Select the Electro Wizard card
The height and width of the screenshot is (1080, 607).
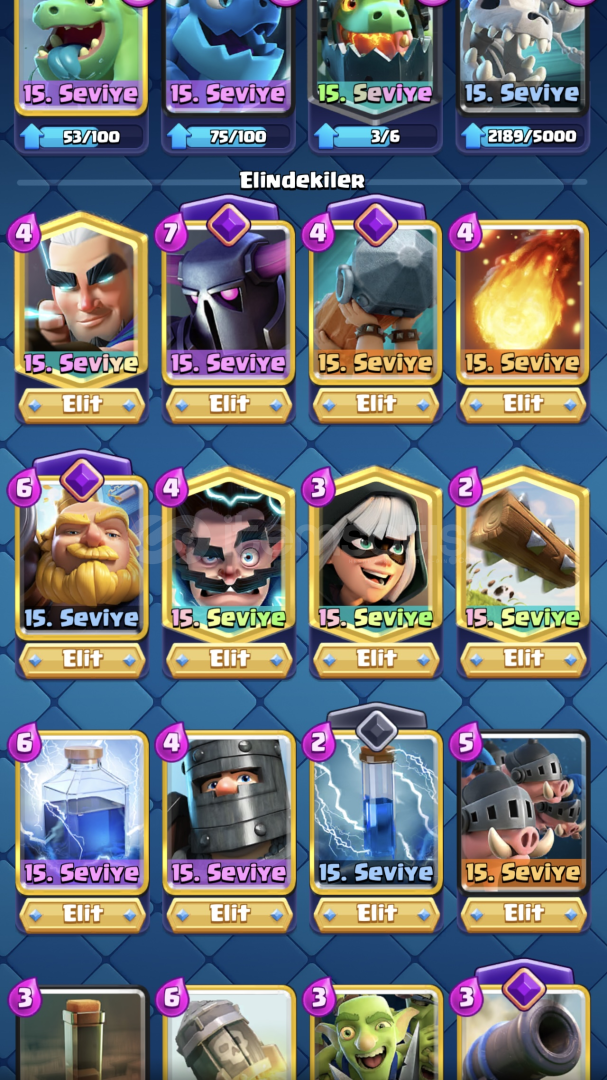pos(229,555)
